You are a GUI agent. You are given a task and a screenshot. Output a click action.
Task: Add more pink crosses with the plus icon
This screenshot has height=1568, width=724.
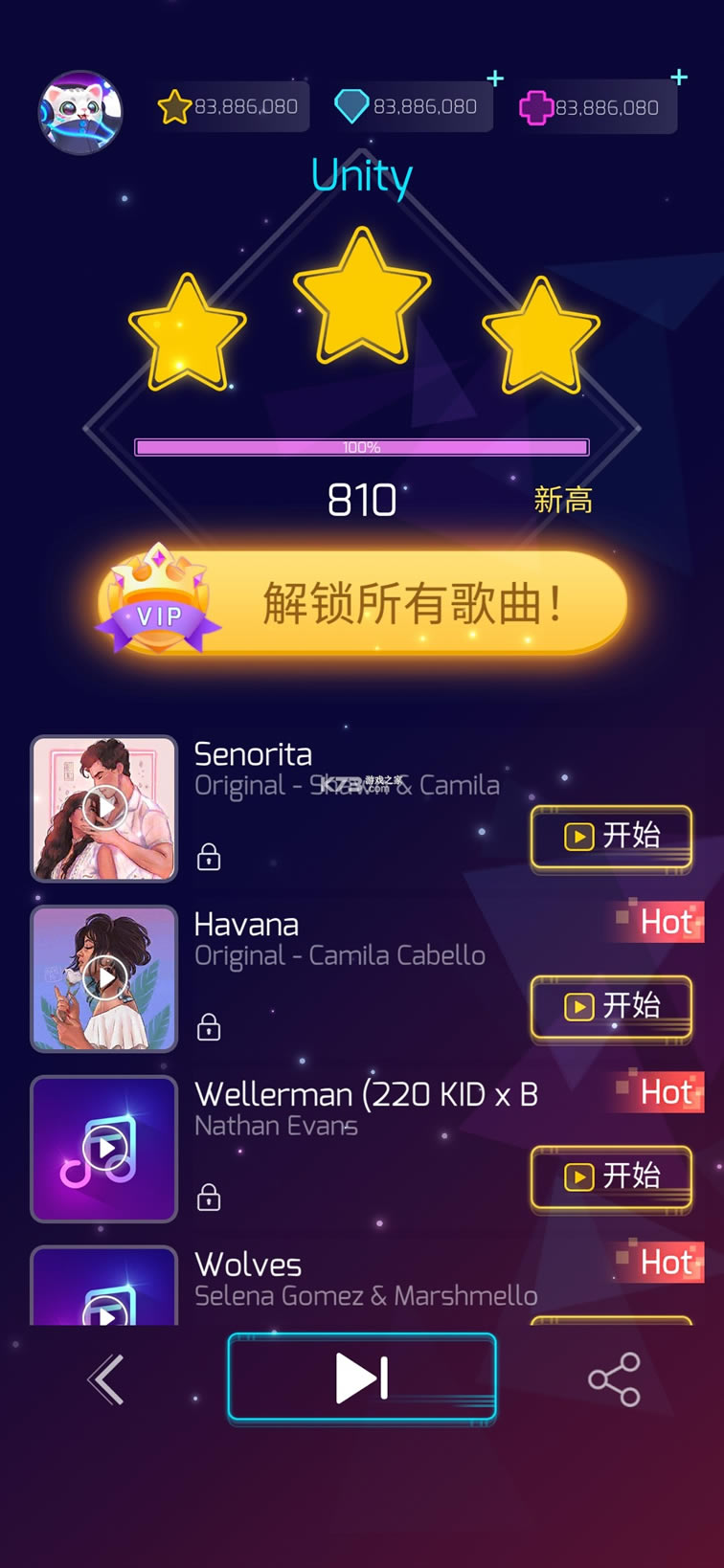tap(679, 78)
